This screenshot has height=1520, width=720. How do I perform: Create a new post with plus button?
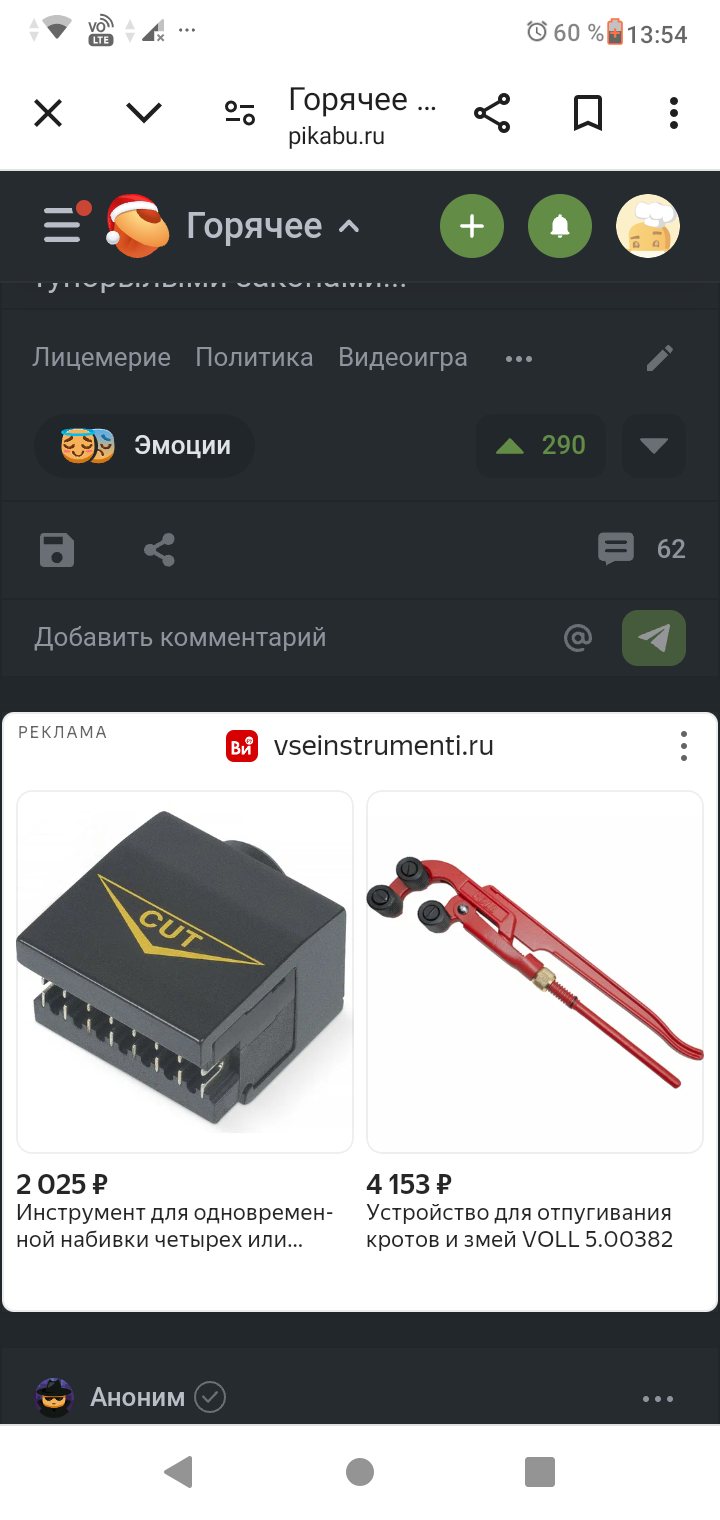pyautogui.click(x=472, y=226)
